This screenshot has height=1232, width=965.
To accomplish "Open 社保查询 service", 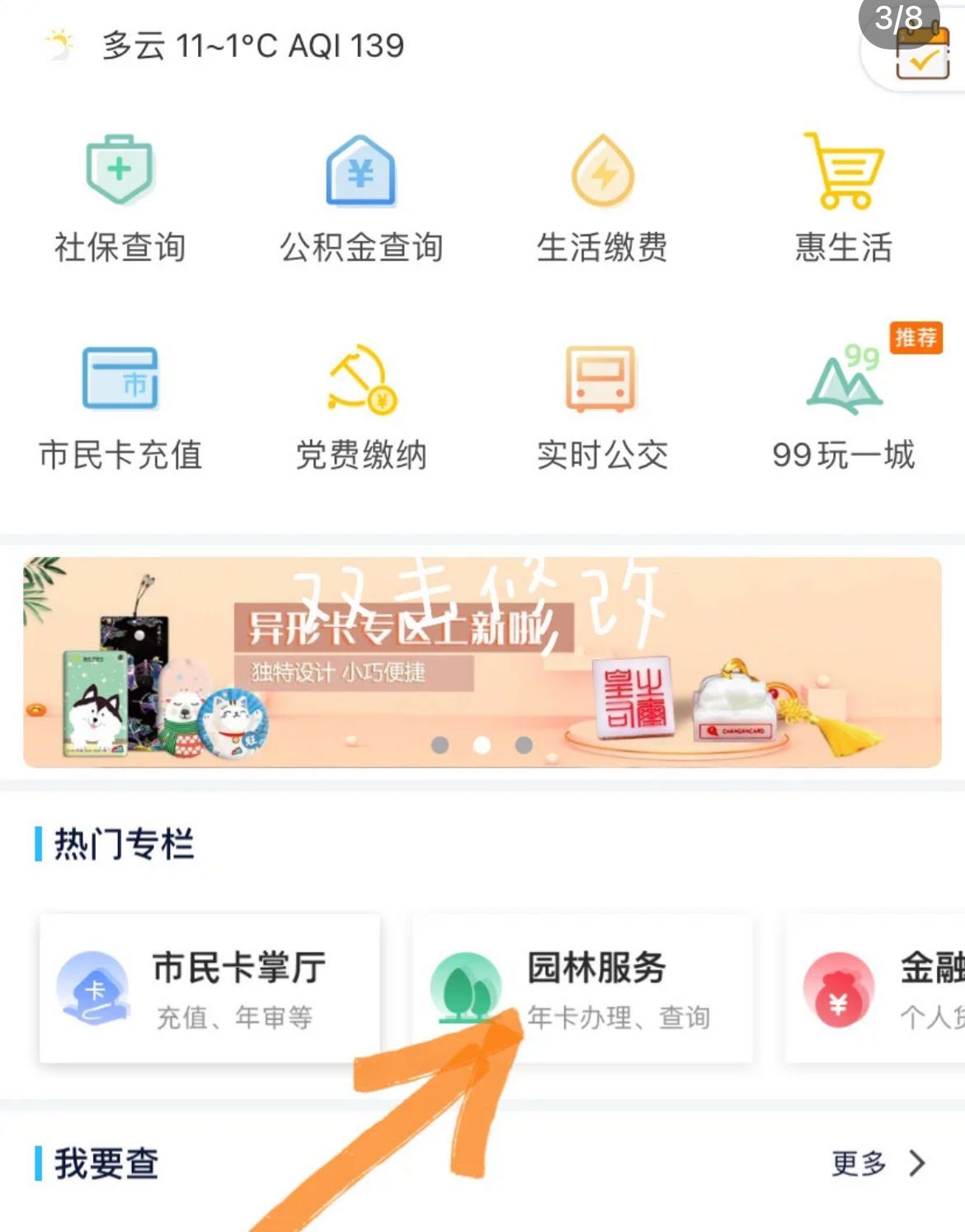I will pos(120,198).
